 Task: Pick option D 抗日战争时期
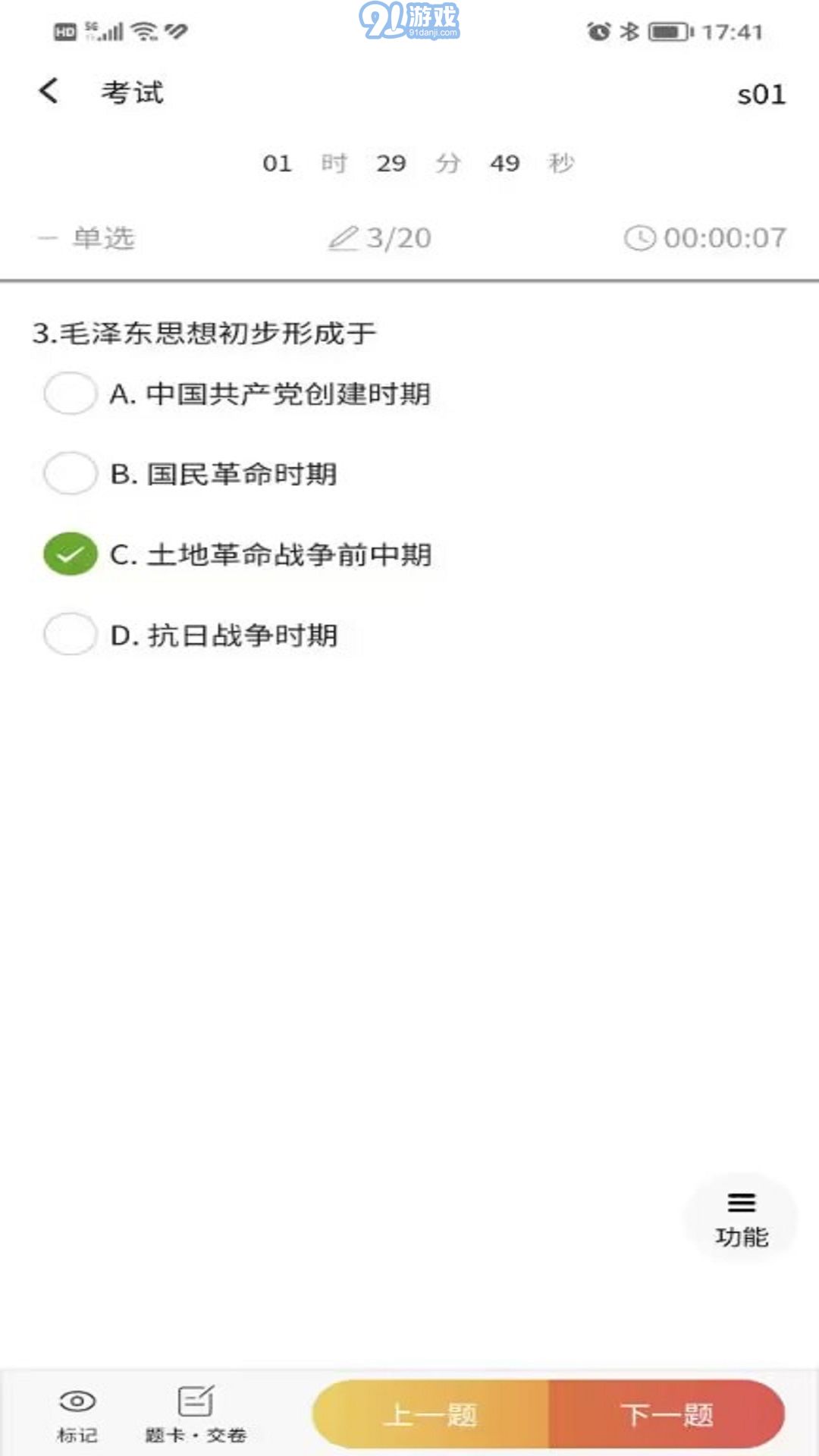click(70, 635)
